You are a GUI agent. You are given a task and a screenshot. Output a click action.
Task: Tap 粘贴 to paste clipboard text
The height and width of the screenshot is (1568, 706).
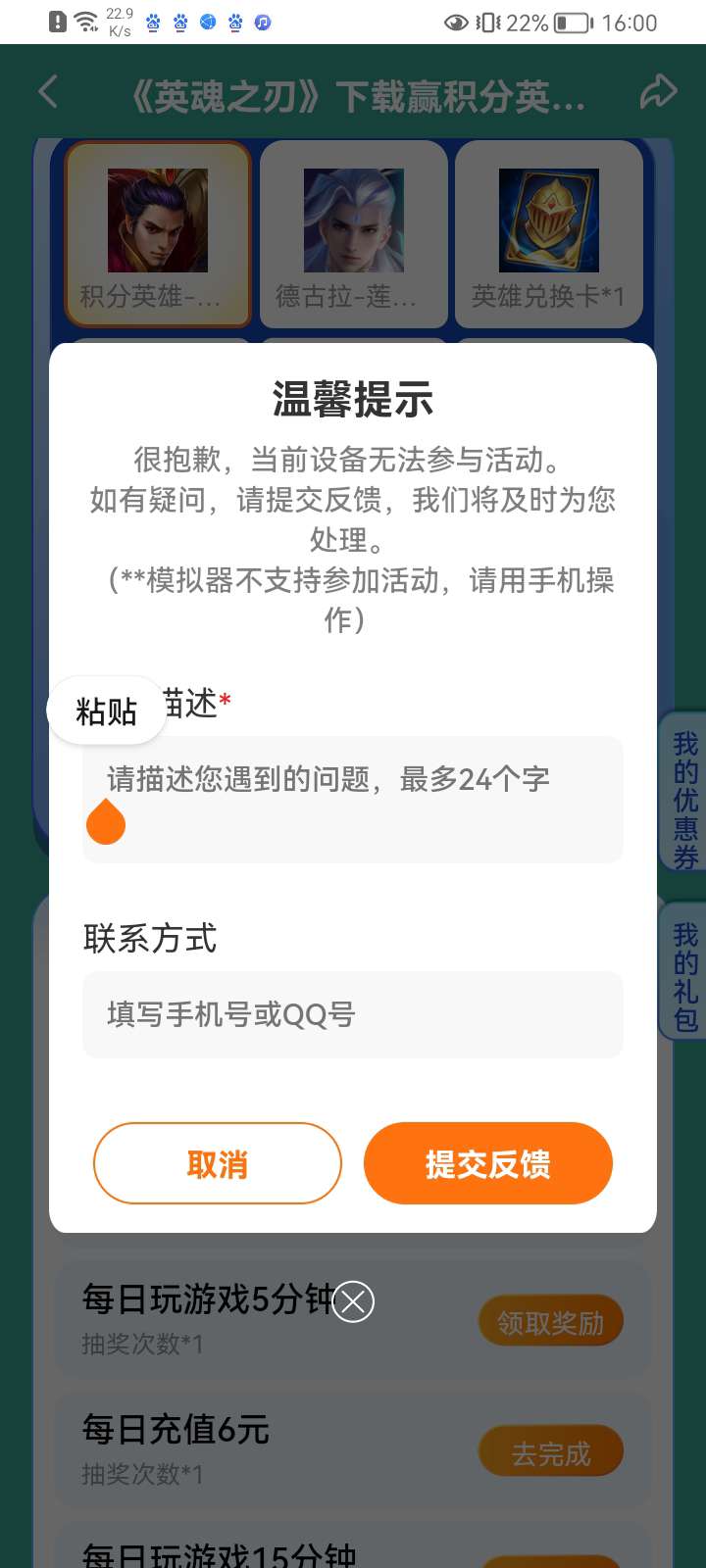point(106,710)
